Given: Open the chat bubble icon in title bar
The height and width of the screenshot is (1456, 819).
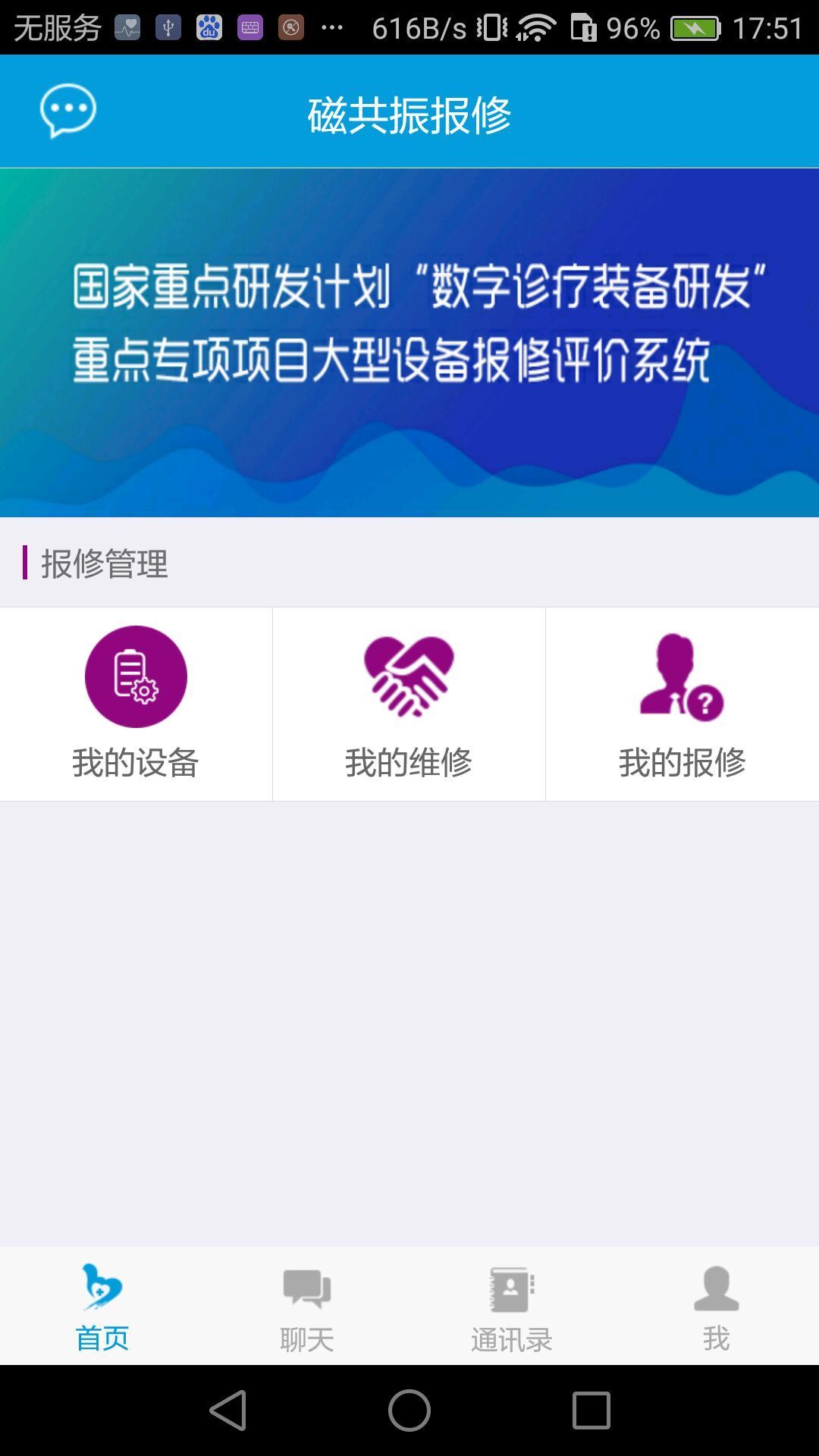Looking at the screenshot, I should click(x=67, y=110).
